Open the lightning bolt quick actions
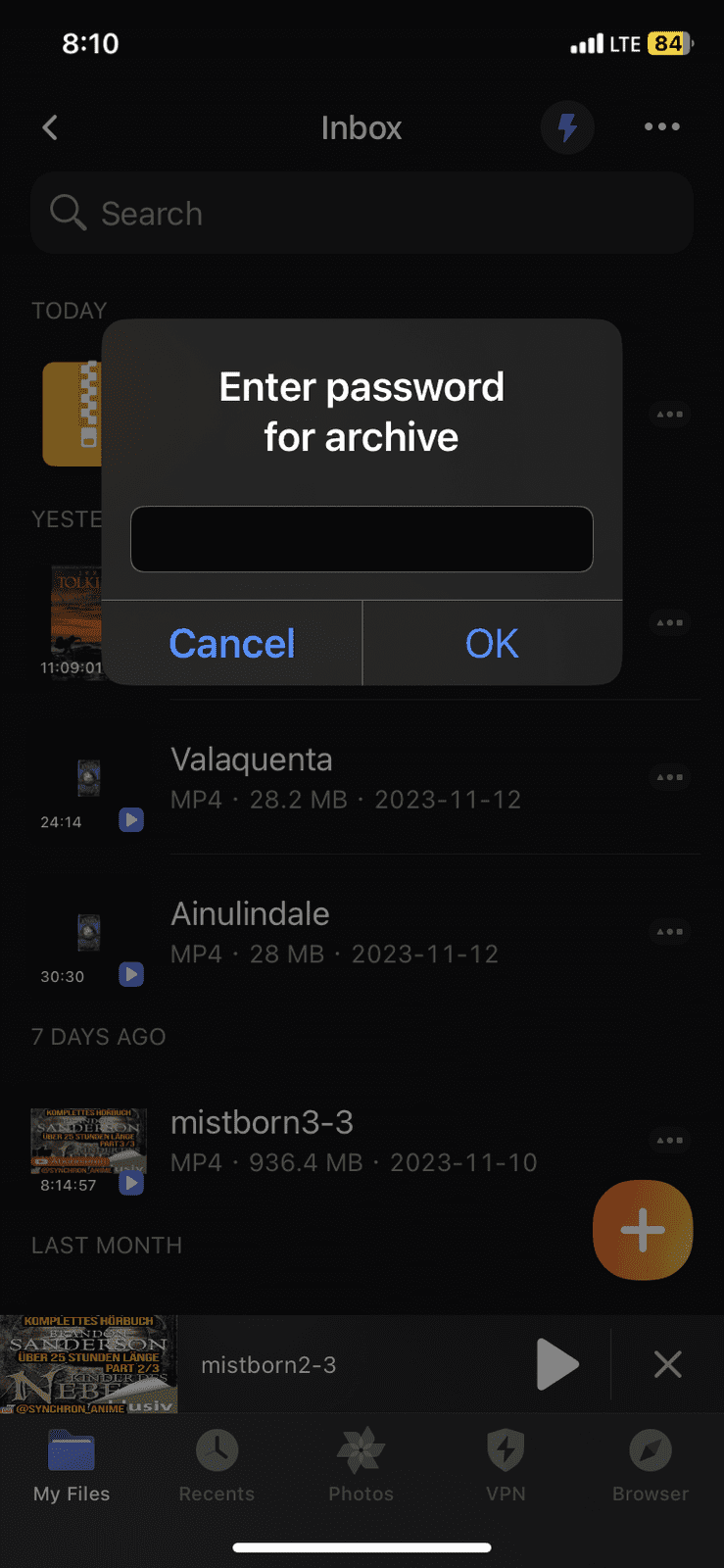The width and height of the screenshot is (724, 1568). (567, 127)
